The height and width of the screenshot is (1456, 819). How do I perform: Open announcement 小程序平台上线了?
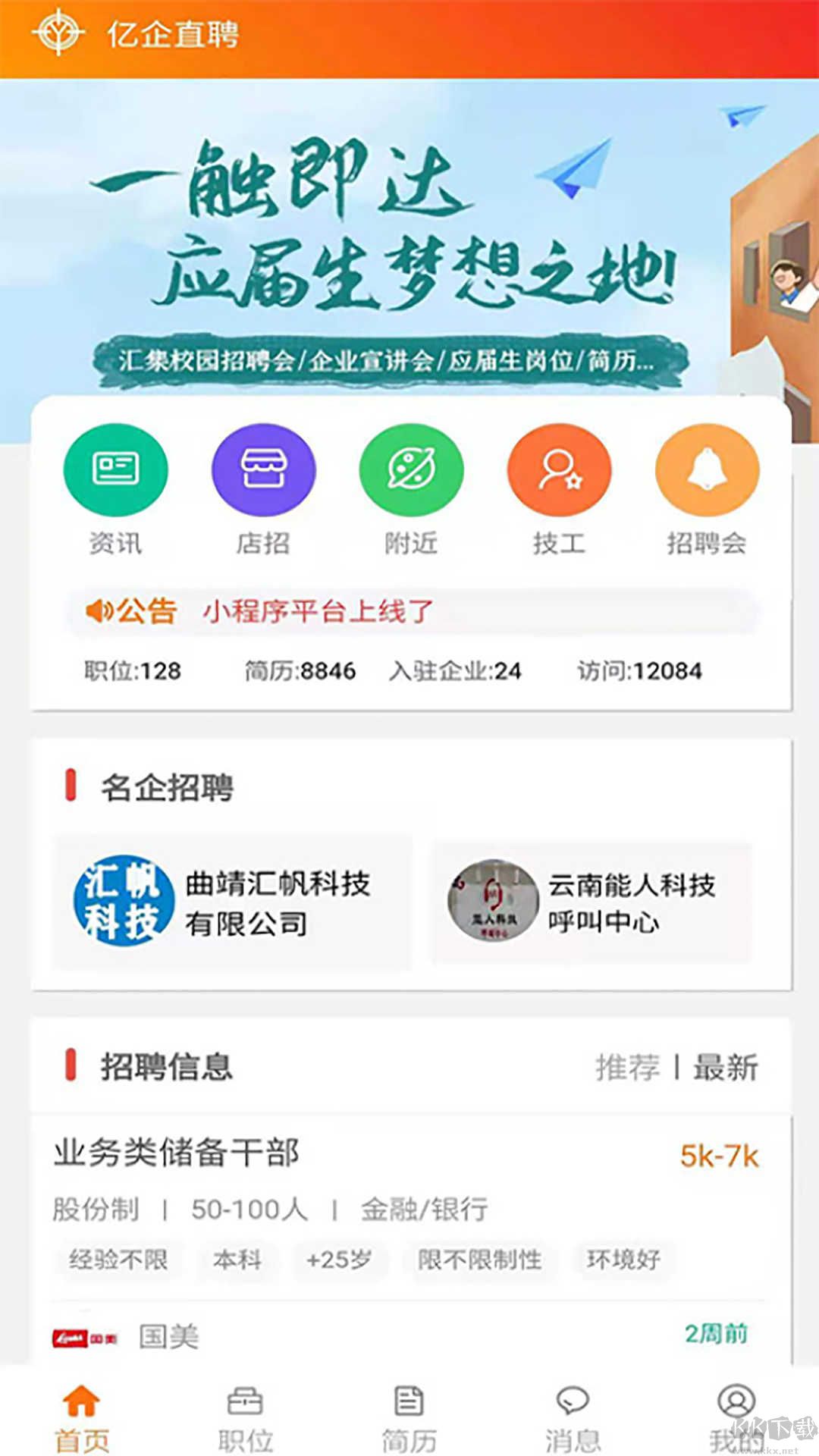[x=318, y=613]
